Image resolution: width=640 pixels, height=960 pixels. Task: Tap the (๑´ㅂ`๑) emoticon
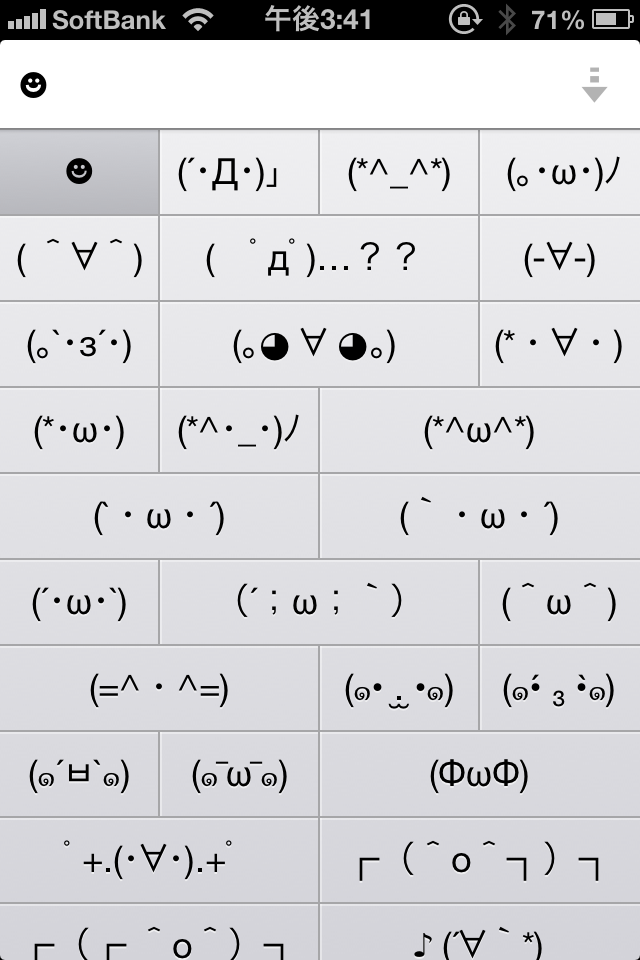click(79, 774)
